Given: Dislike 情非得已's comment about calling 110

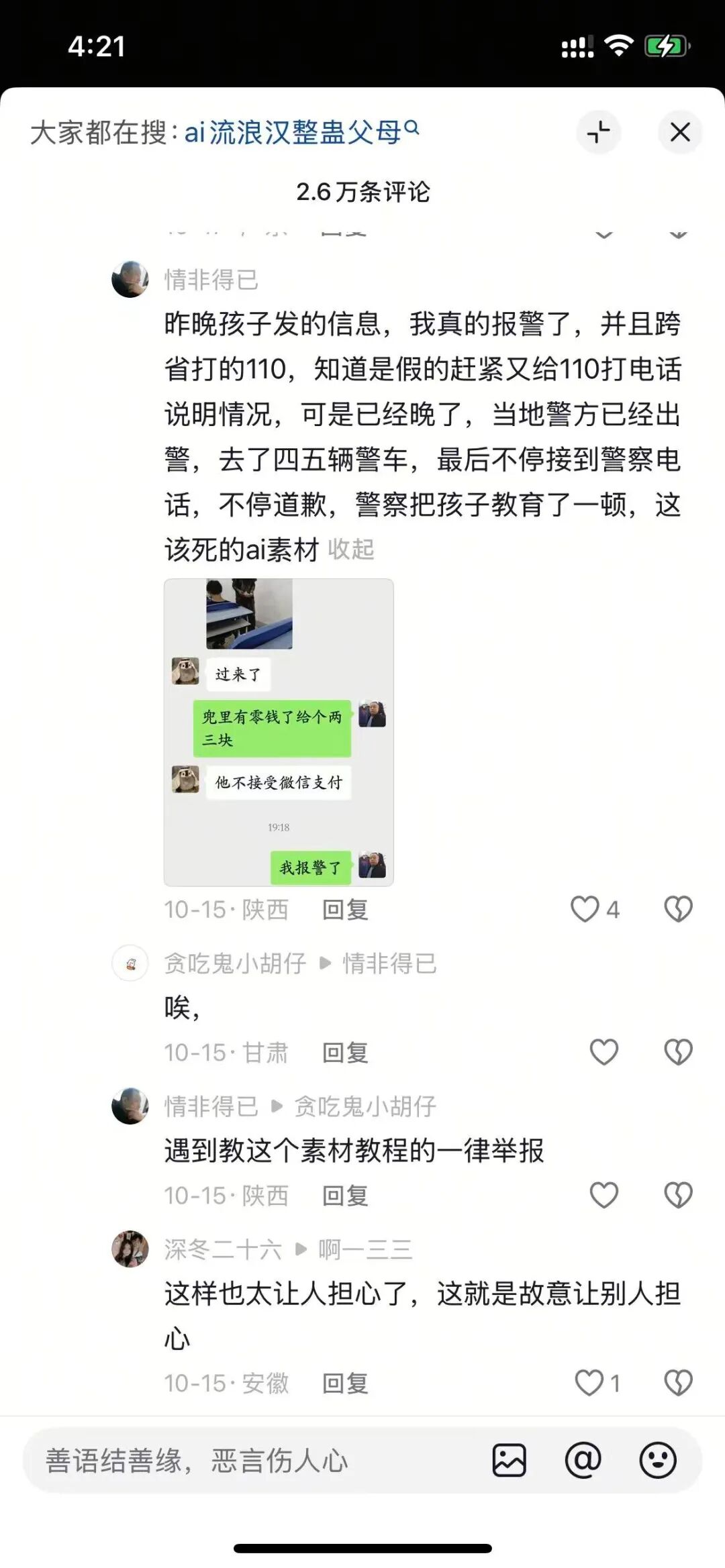Looking at the screenshot, I should point(678,909).
